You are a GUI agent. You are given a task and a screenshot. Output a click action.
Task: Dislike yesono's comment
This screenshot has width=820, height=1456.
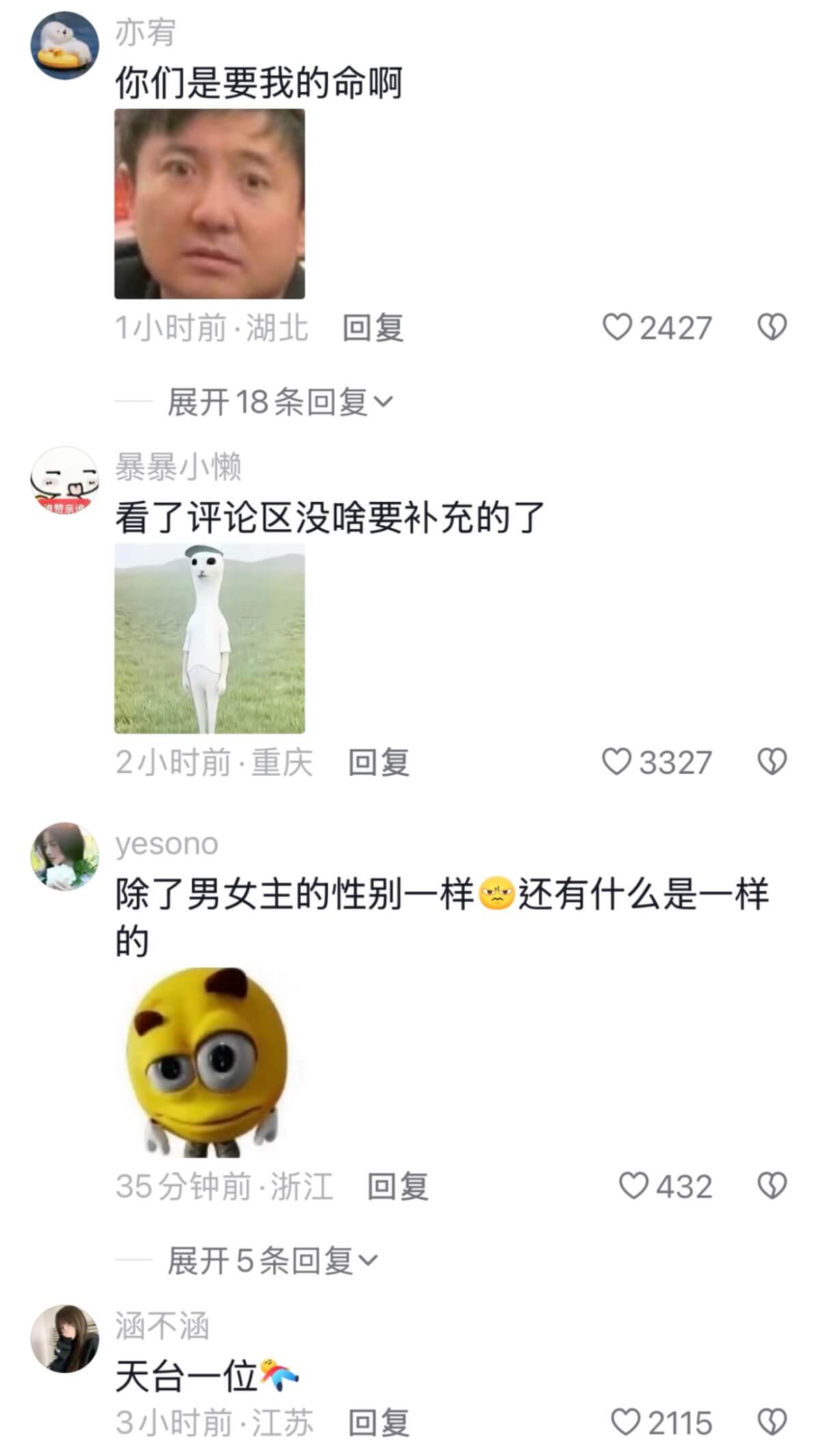tap(772, 1186)
